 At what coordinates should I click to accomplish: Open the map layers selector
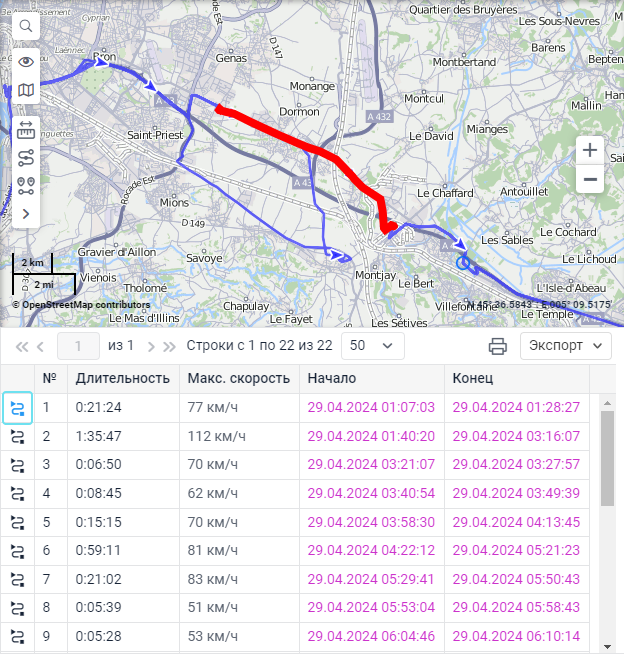pyautogui.click(x=26, y=91)
